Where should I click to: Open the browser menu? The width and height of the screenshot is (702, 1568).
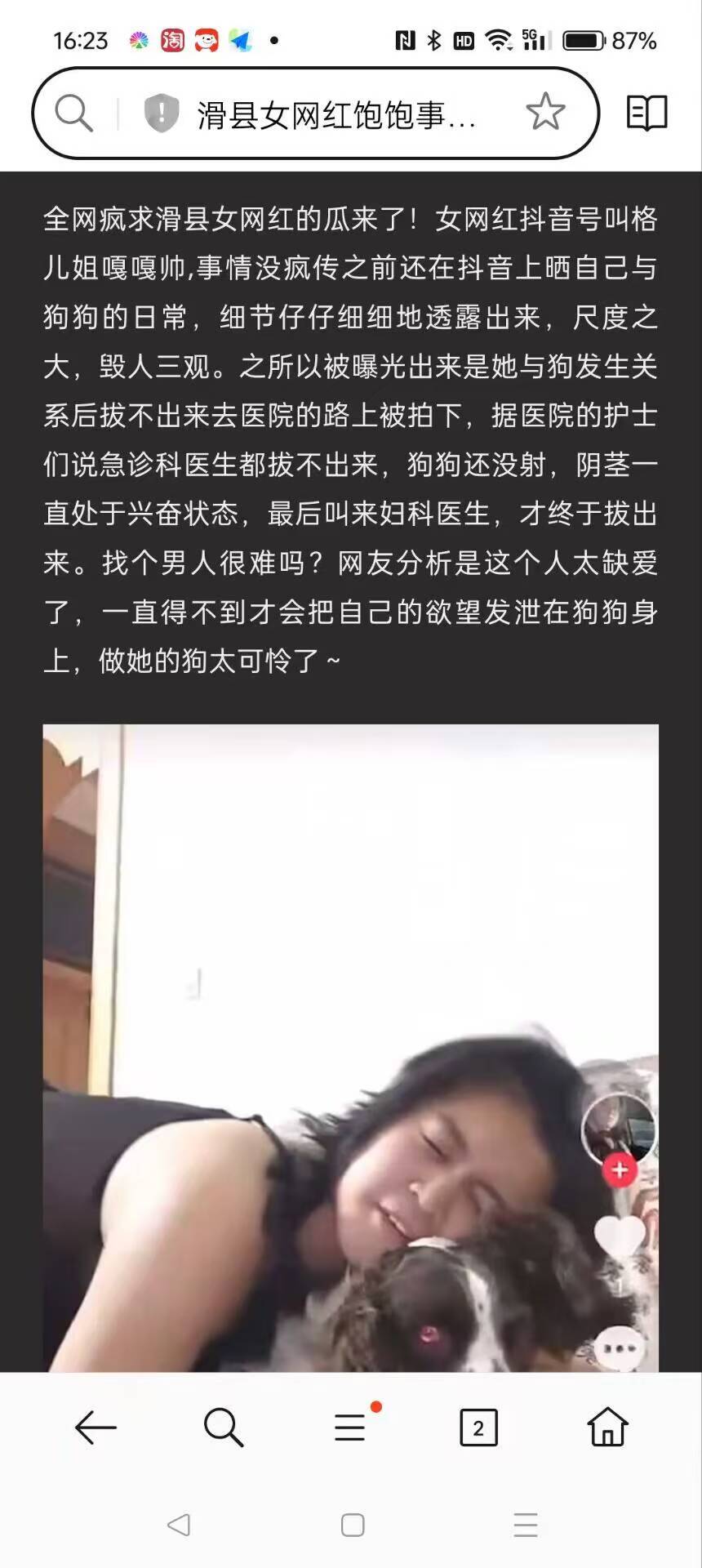coord(351,1428)
